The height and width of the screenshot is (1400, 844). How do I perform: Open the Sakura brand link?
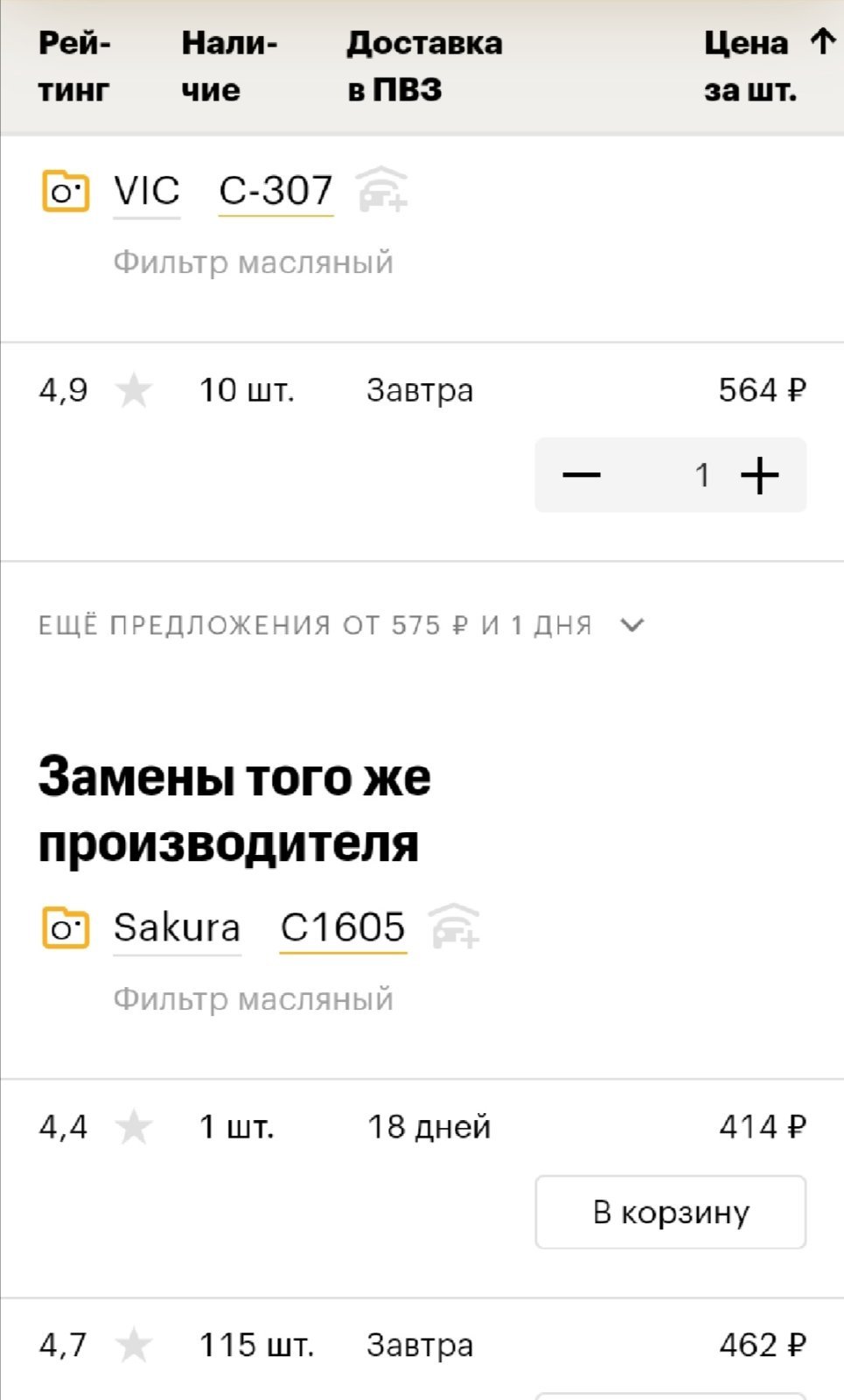coord(177,927)
